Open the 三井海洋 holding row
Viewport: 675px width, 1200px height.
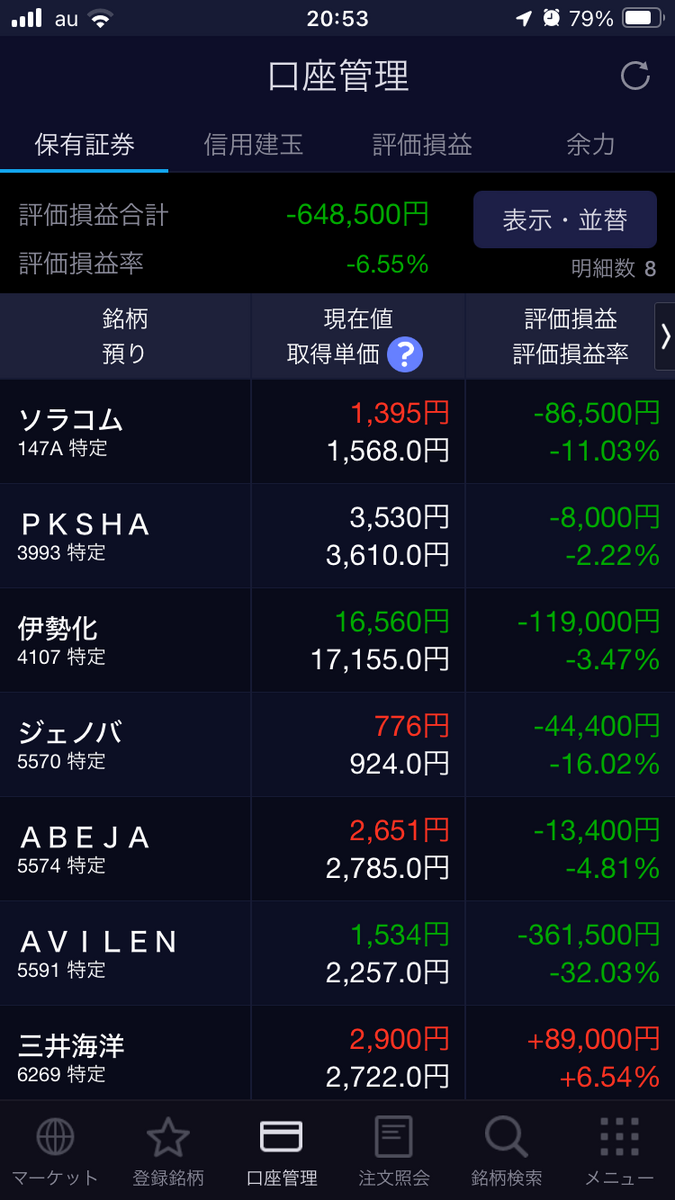pyautogui.click(x=337, y=1053)
